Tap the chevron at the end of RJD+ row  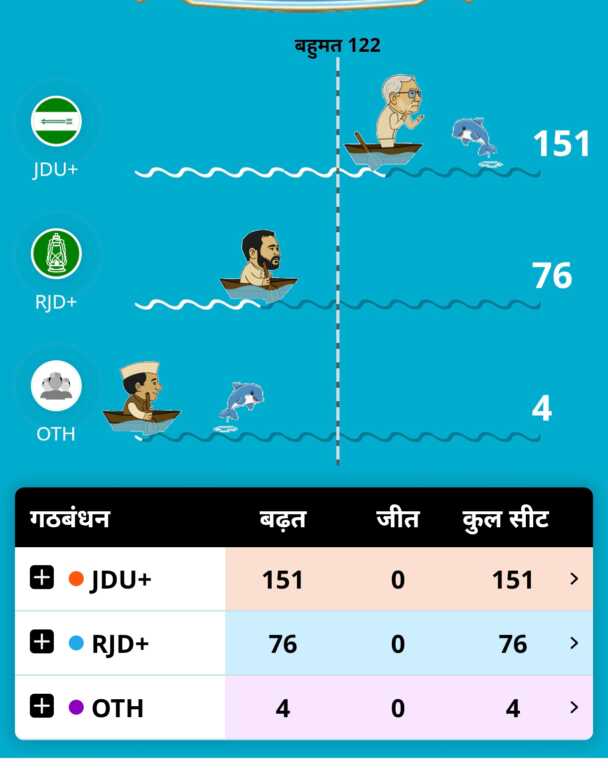tap(573, 643)
